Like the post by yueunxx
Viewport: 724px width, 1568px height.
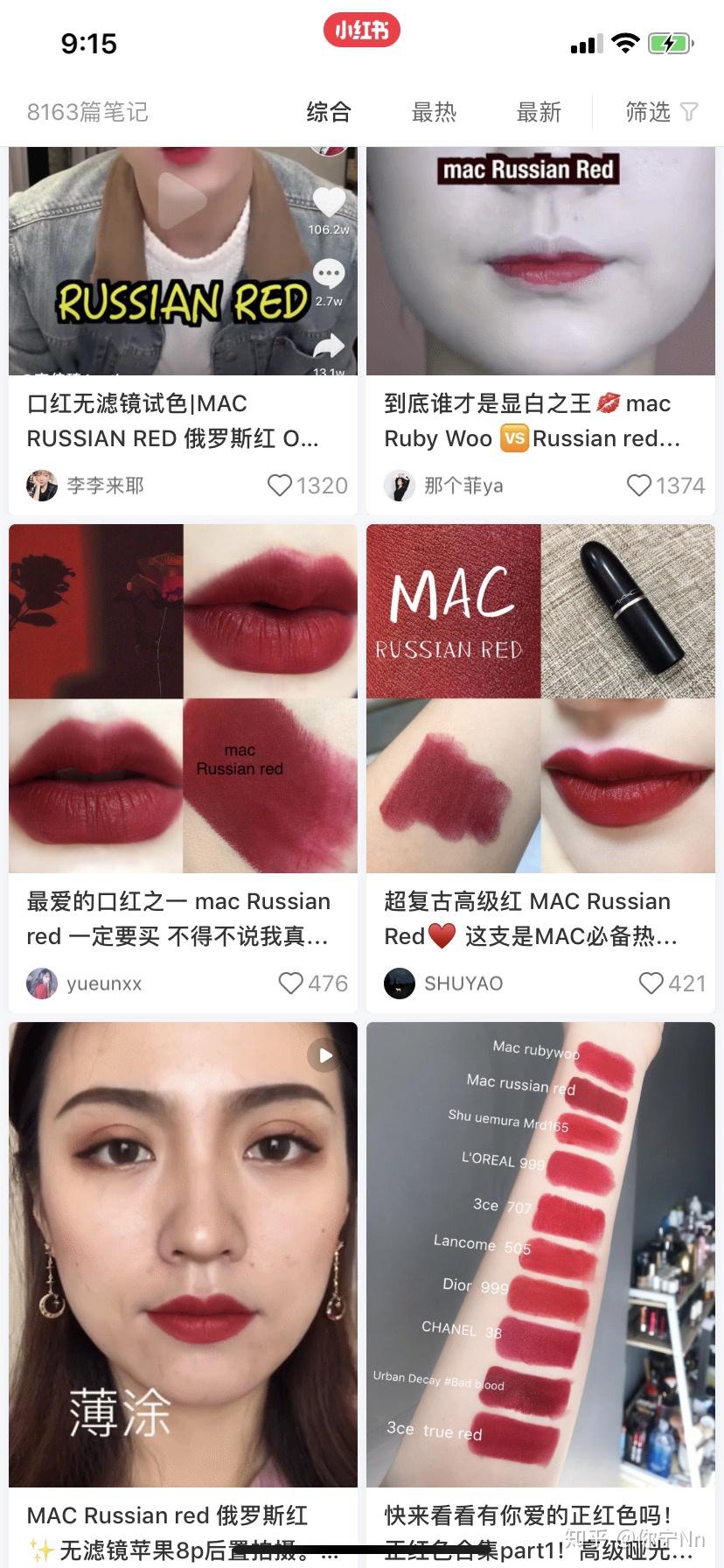point(291,983)
